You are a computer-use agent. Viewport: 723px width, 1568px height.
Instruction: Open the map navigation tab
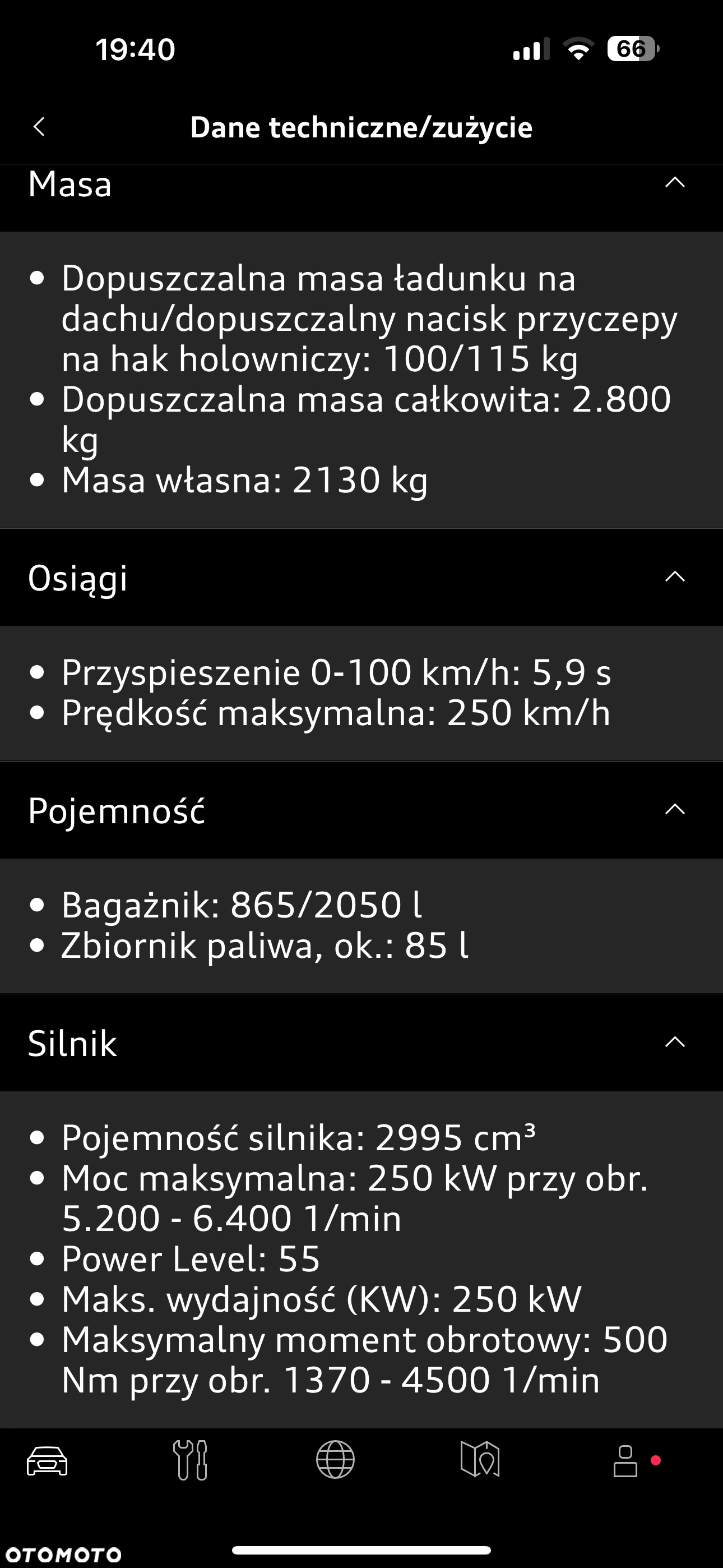pyautogui.click(x=480, y=1461)
